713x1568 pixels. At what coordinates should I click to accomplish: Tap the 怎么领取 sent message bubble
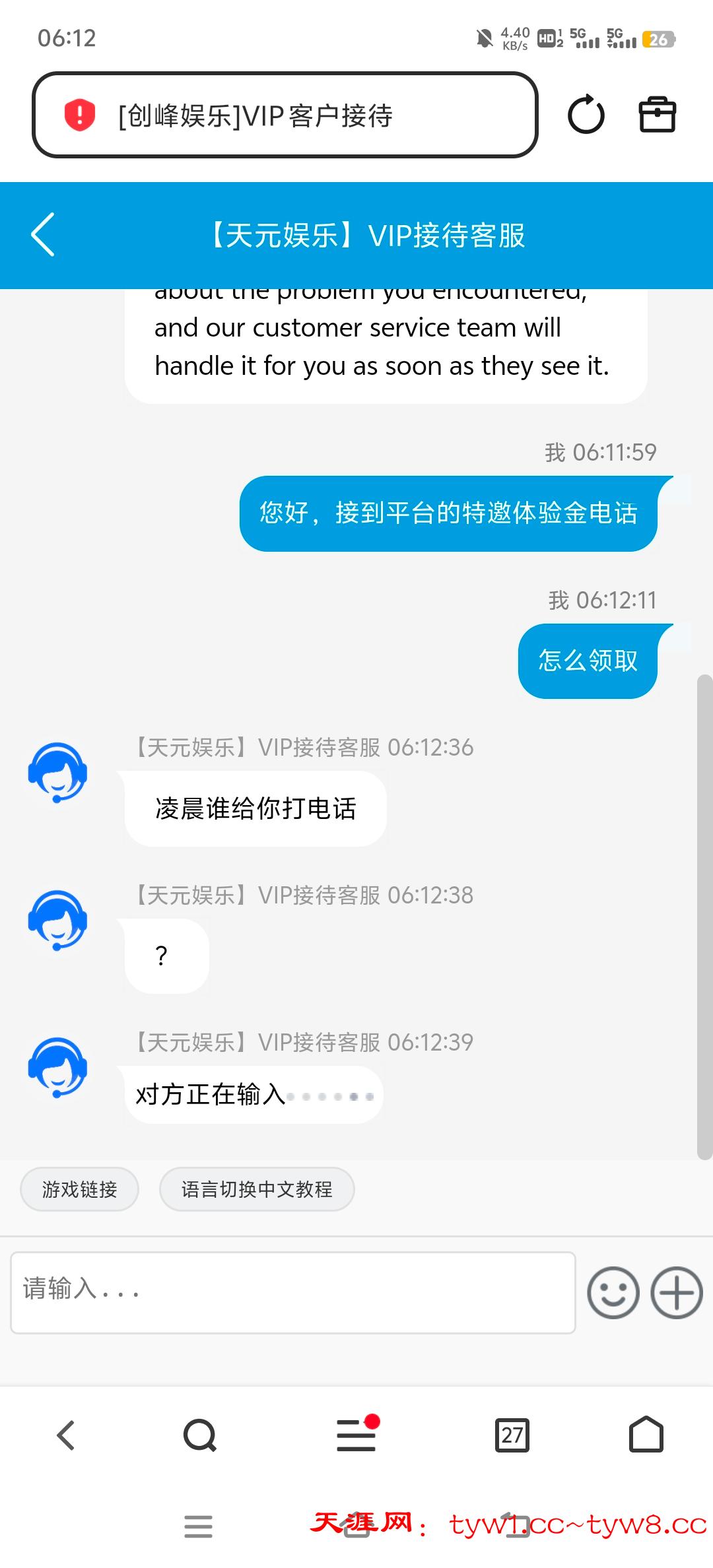pos(588,659)
